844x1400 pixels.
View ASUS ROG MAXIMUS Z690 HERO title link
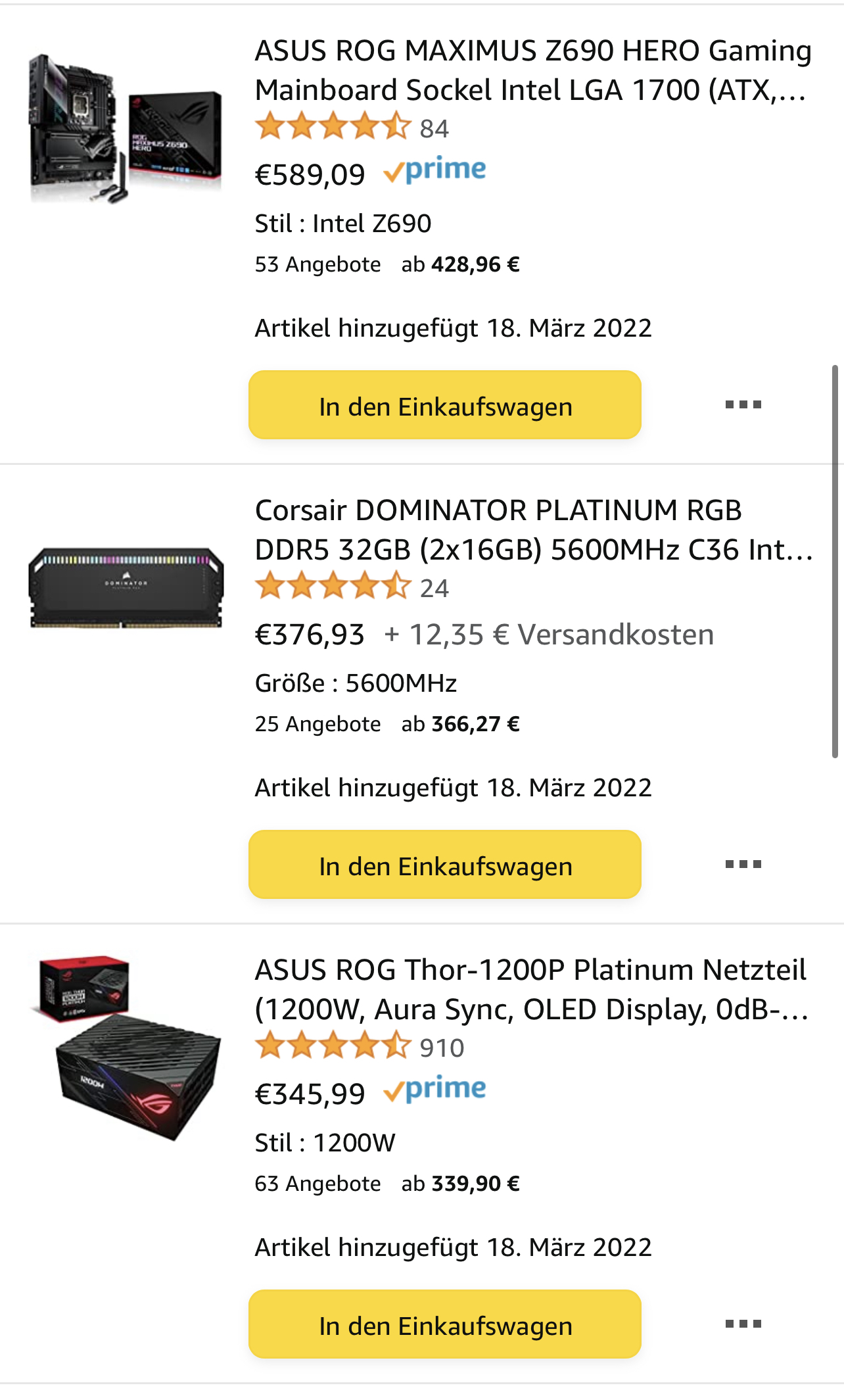click(x=532, y=70)
